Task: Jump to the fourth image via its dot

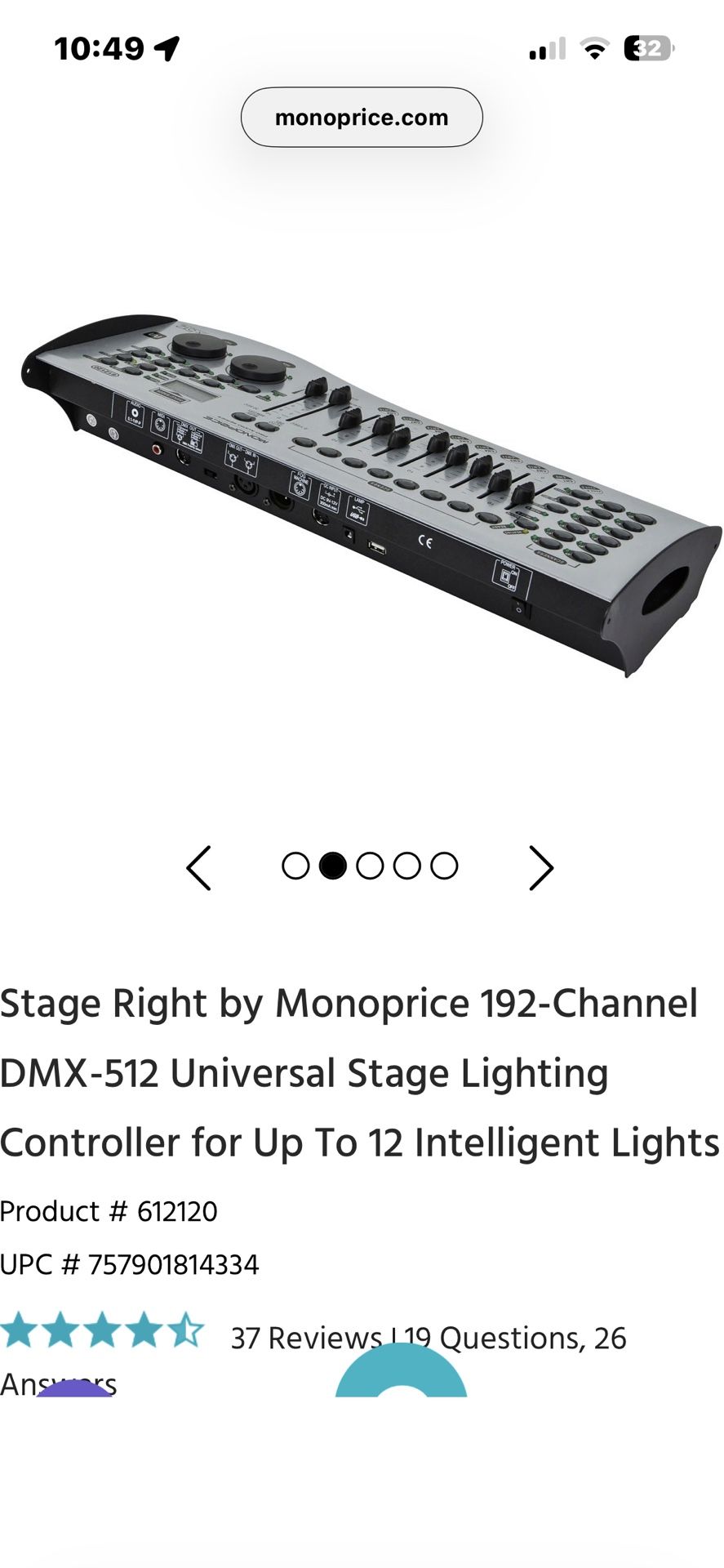Action: (406, 866)
